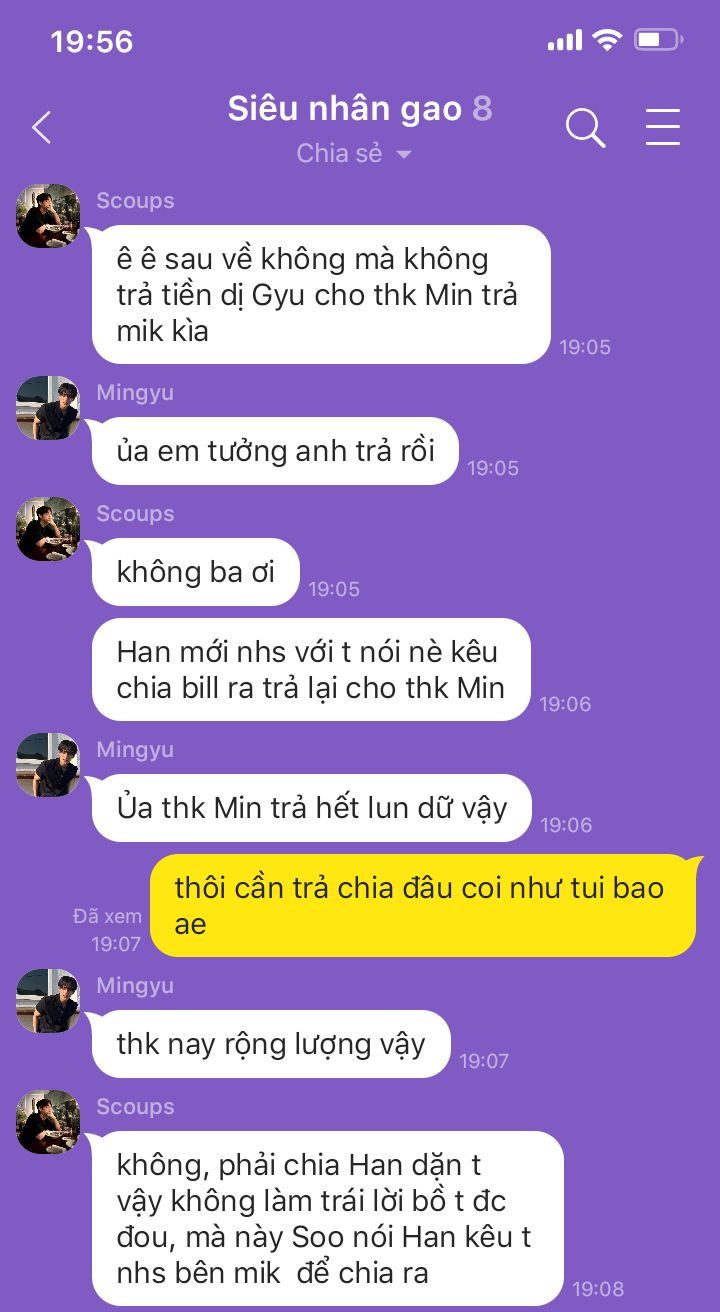Open Scoups's avatar beside 'không, phải chia' message
Viewport: 720px width, 1312px height.
point(48,1122)
